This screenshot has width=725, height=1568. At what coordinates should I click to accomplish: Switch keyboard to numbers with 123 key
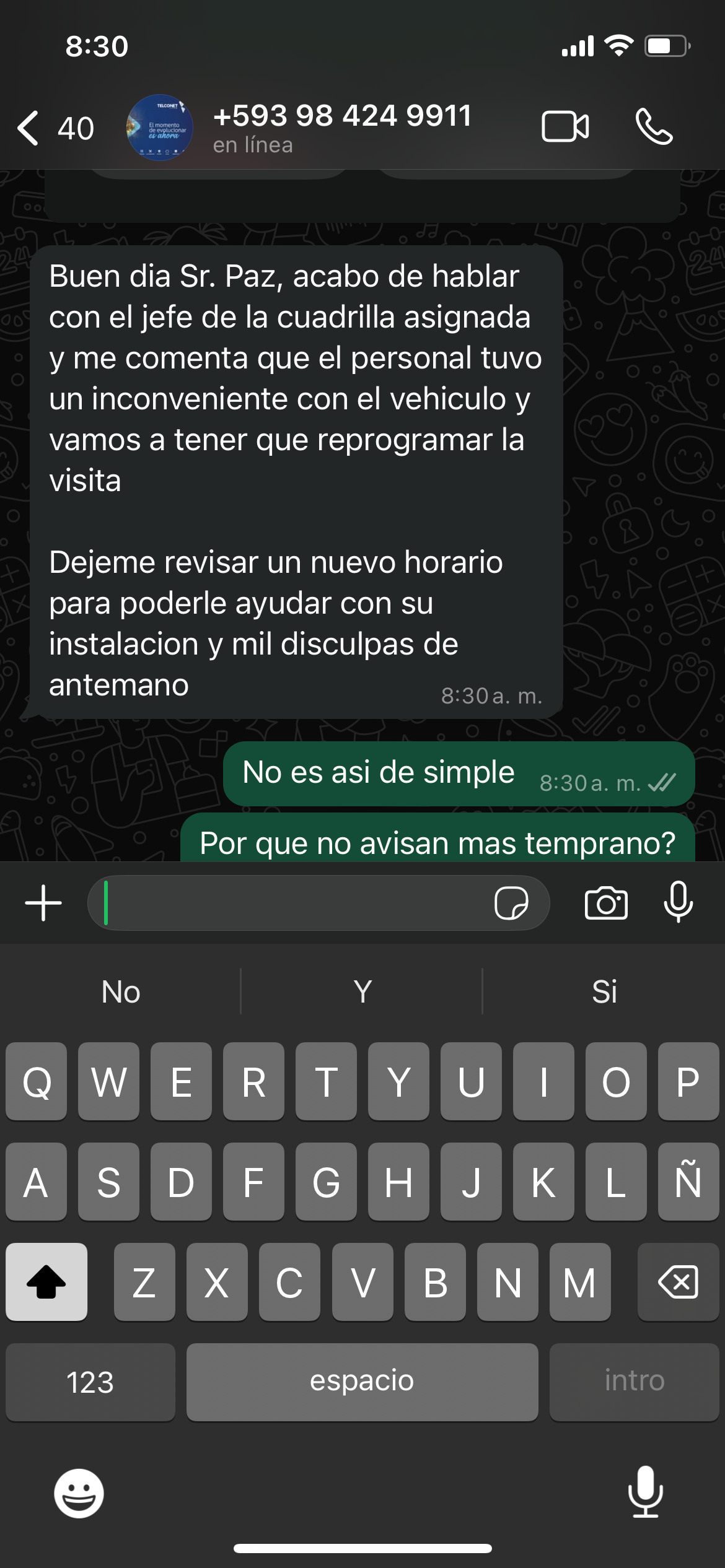(x=90, y=1382)
